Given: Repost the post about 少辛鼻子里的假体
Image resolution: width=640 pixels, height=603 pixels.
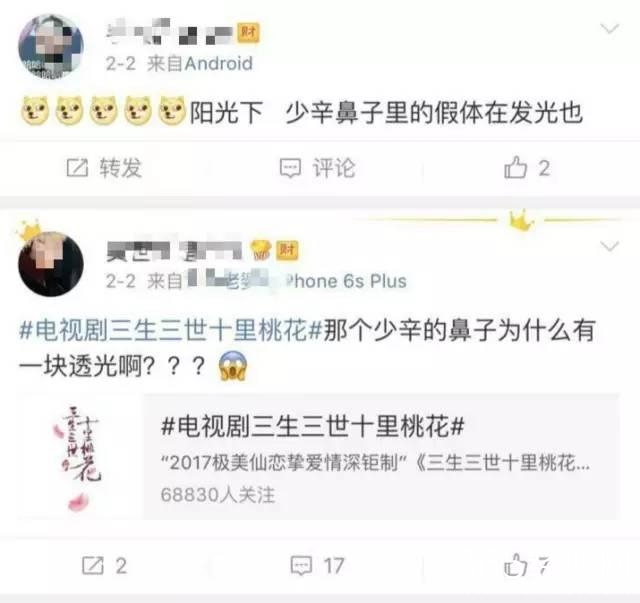Looking at the screenshot, I should pos(103,168).
